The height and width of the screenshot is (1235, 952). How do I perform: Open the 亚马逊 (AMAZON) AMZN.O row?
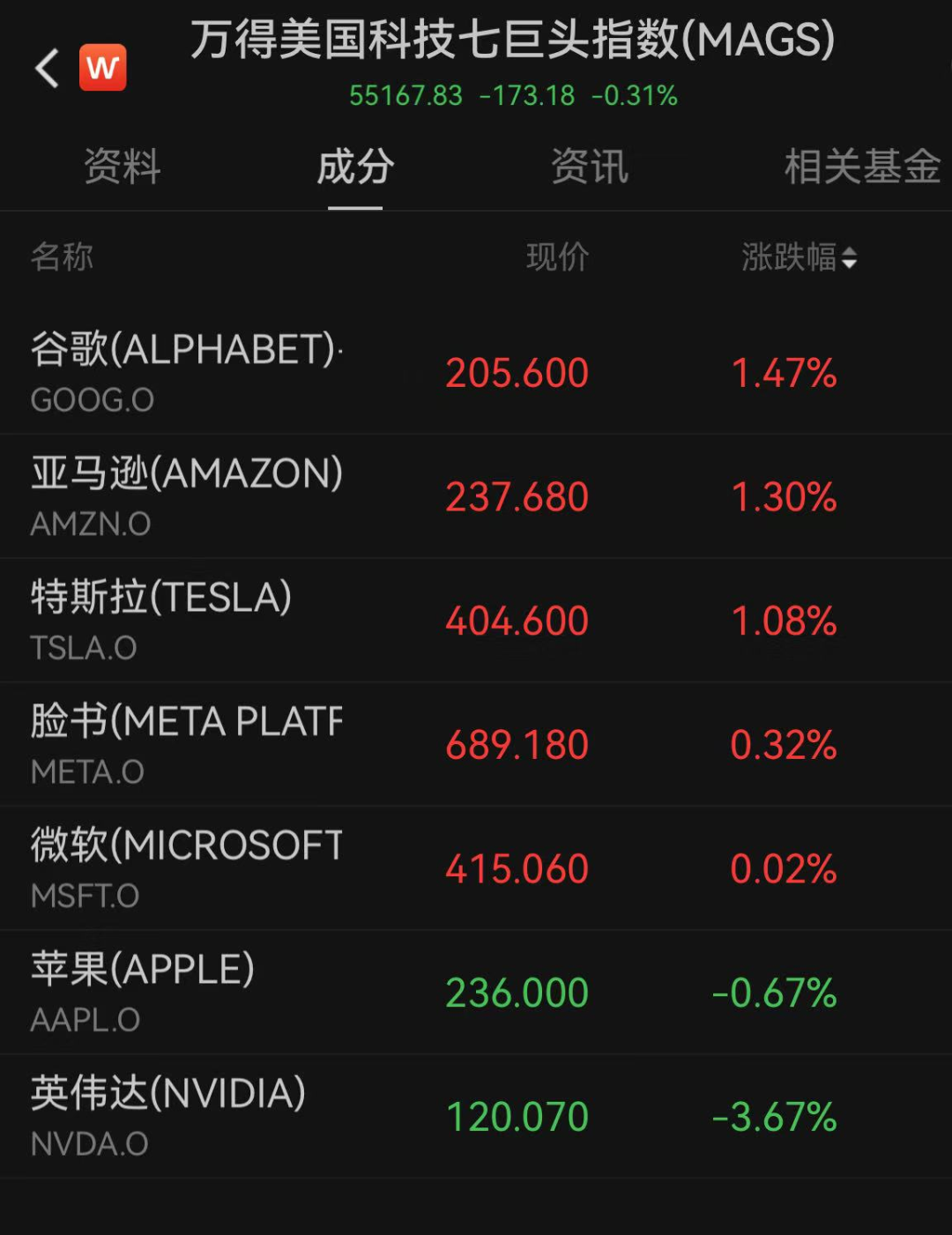[476, 496]
